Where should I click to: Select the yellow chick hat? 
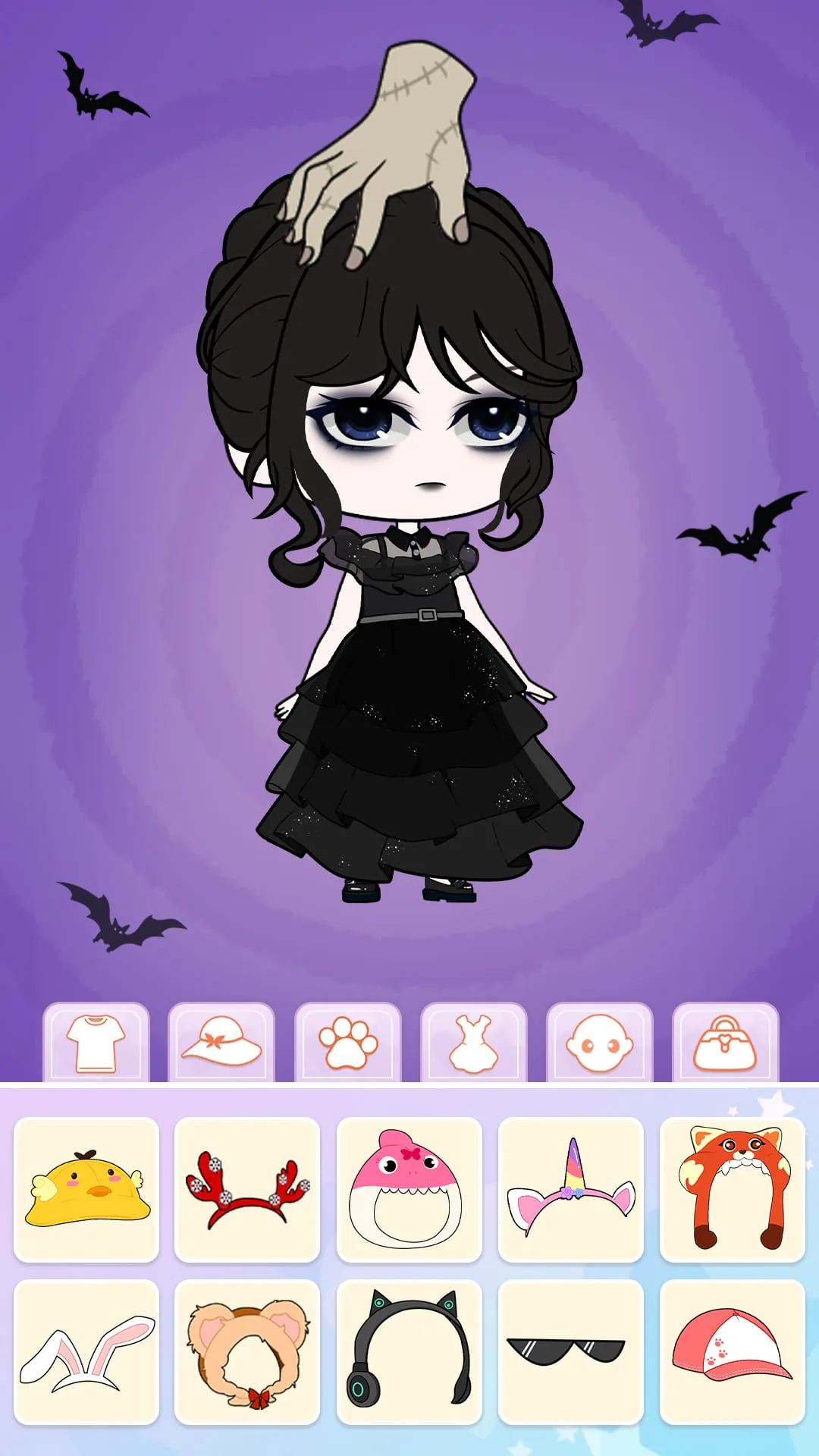(x=87, y=1188)
